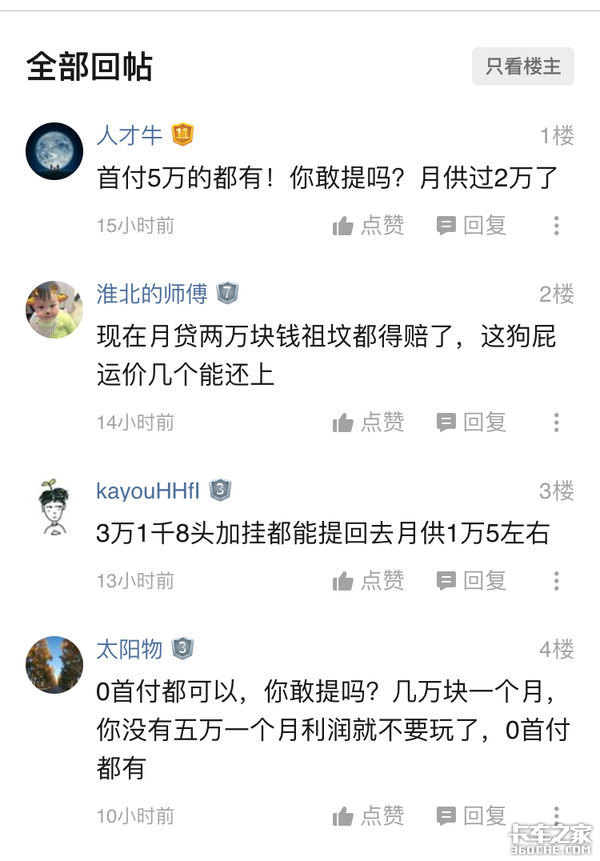Reply to 人才牛's comment
The image size is (600, 861).
(x=472, y=225)
